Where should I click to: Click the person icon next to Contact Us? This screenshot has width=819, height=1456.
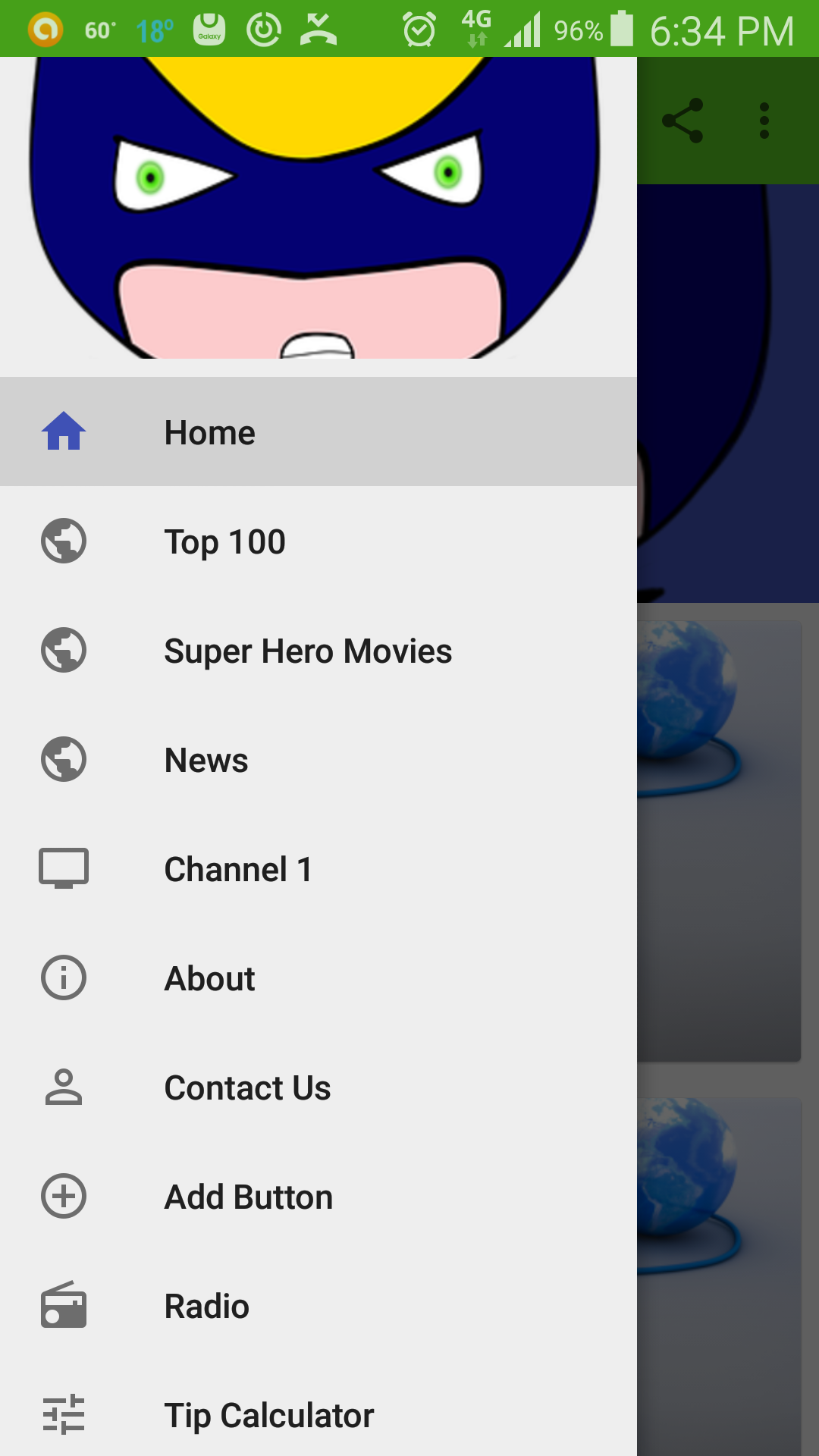pos(63,1087)
